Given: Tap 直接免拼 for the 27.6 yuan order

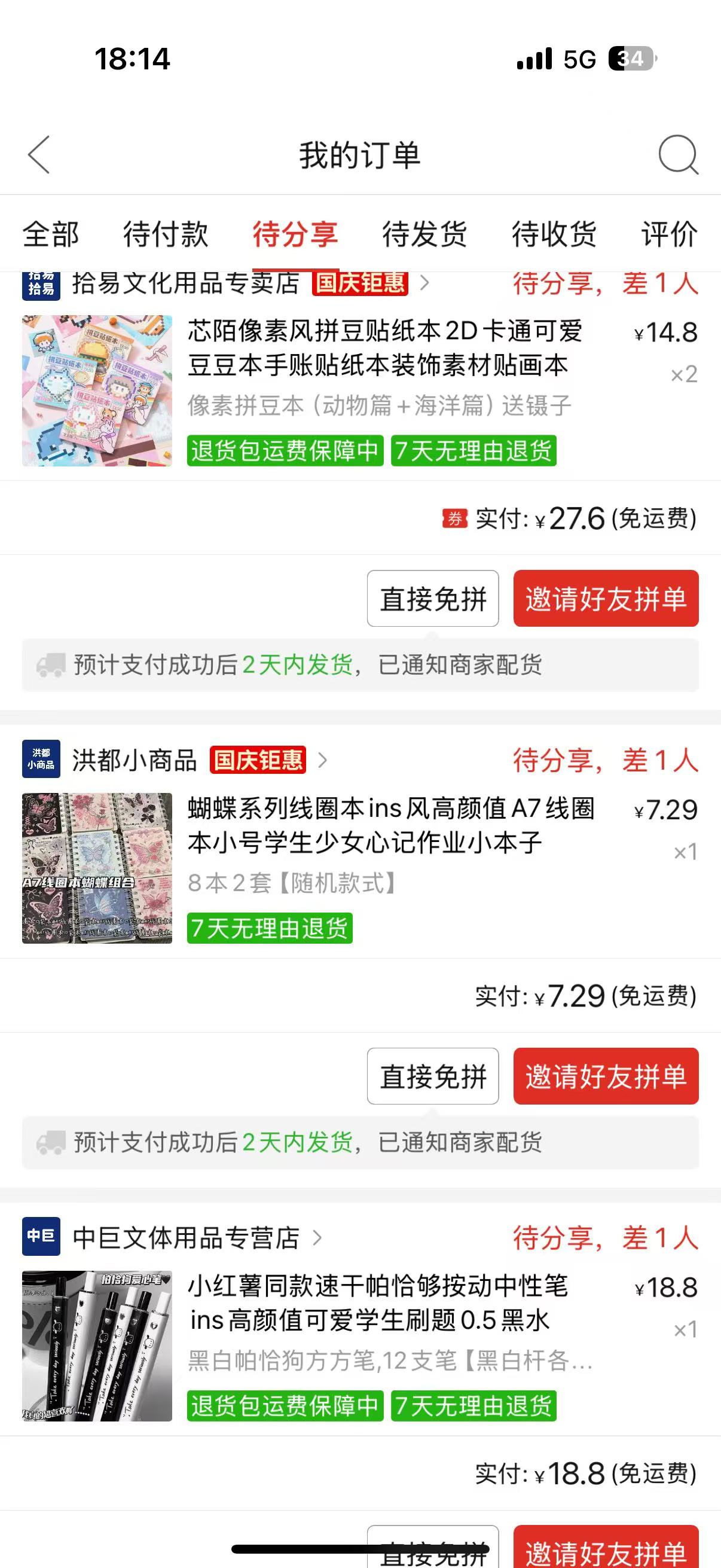Looking at the screenshot, I should pyautogui.click(x=433, y=599).
